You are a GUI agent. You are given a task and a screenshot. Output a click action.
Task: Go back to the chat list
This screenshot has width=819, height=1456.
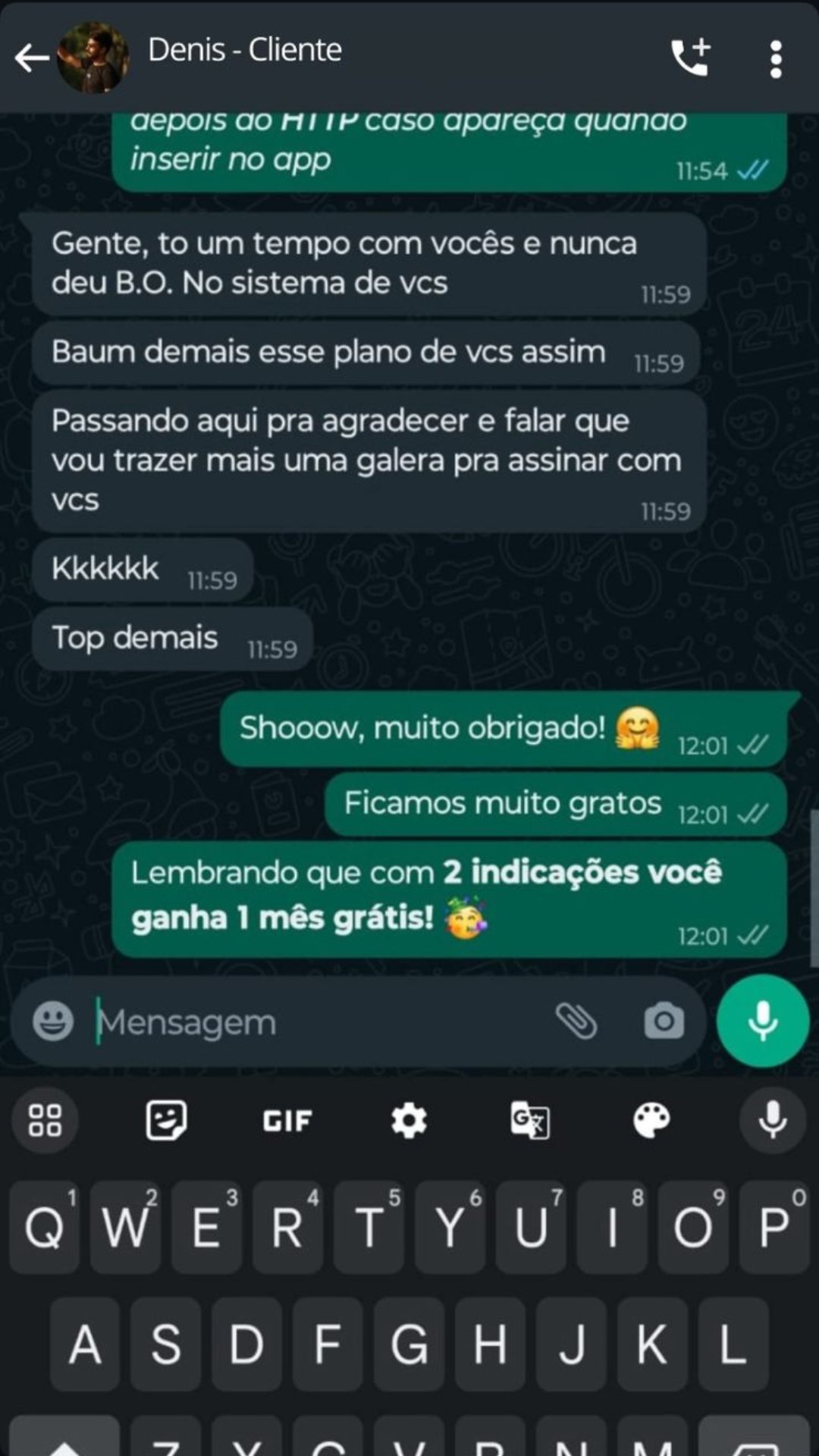pyautogui.click(x=32, y=58)
